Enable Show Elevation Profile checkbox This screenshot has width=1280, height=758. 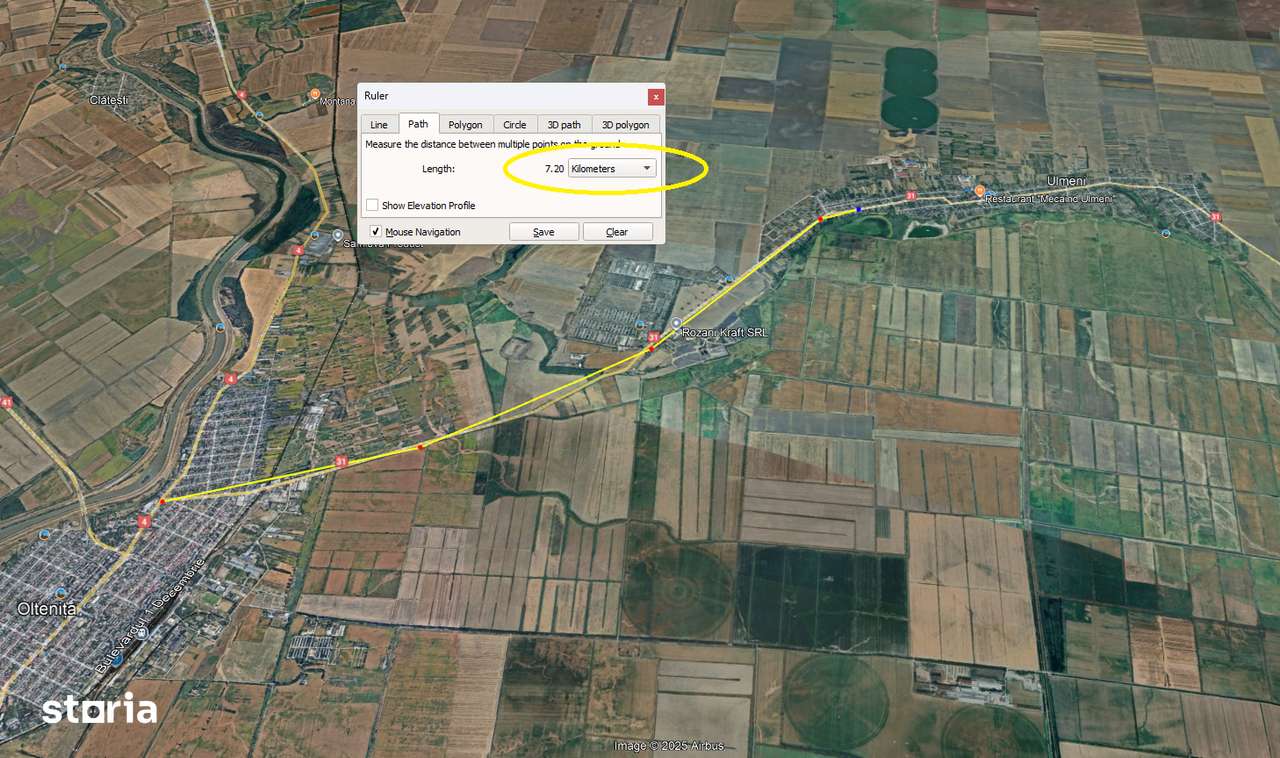coord(372,205)
